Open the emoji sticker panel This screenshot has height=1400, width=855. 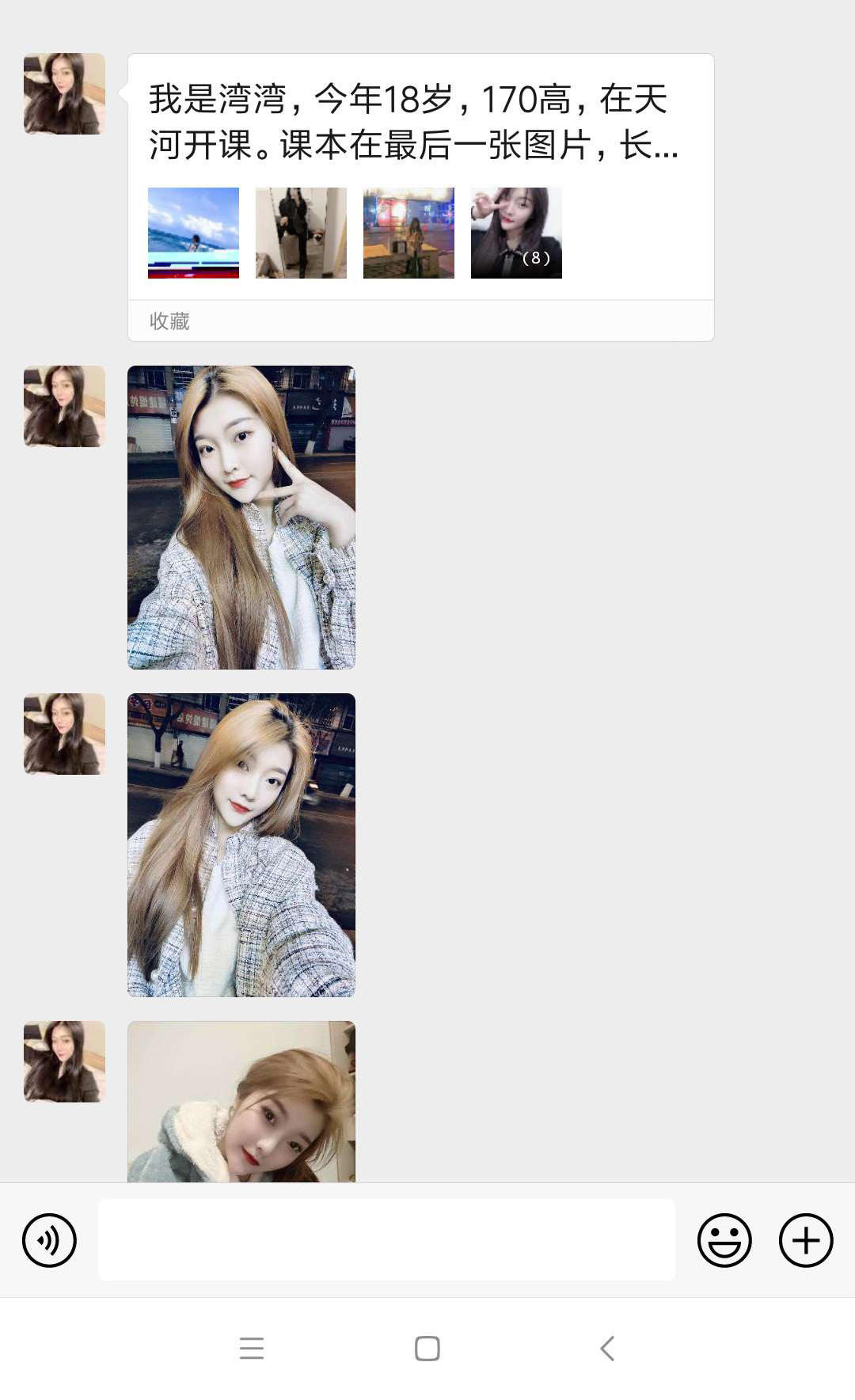(x=724, y=1240)
